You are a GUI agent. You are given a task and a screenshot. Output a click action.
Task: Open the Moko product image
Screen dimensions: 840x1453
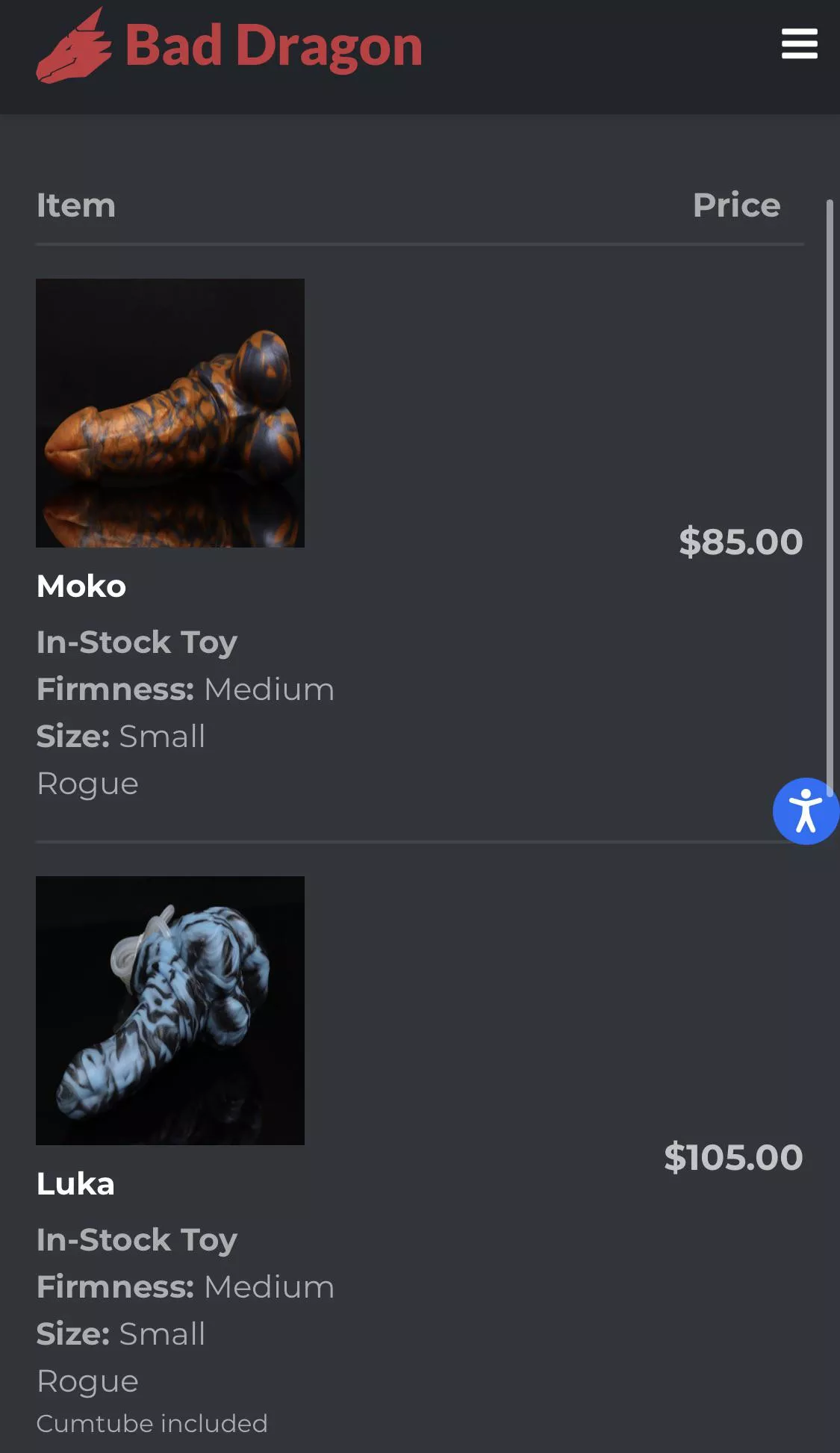click(x=170, y=413)
